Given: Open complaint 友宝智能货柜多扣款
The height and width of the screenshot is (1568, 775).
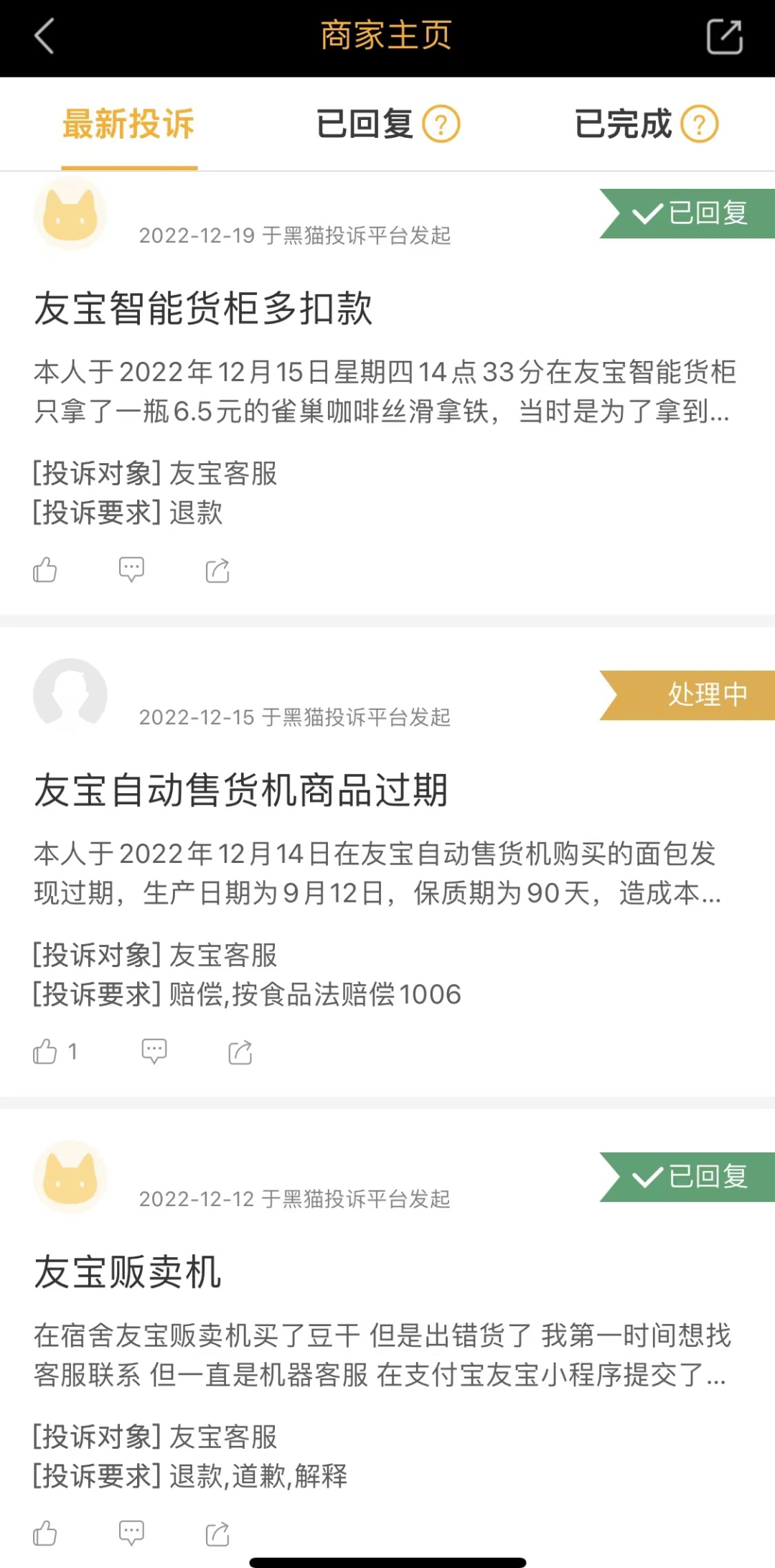Looking at the screenshot, I should click(204, 309).
